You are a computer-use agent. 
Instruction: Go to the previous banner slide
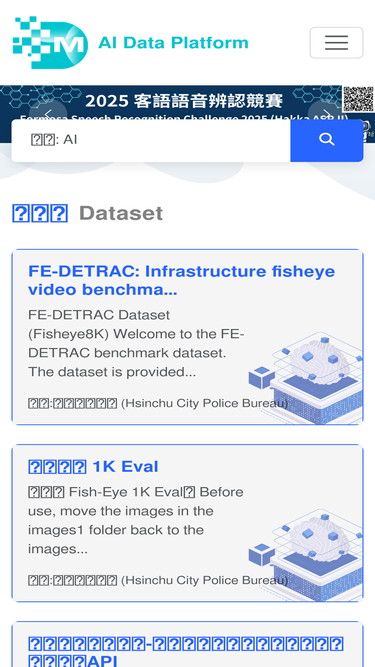48,111
